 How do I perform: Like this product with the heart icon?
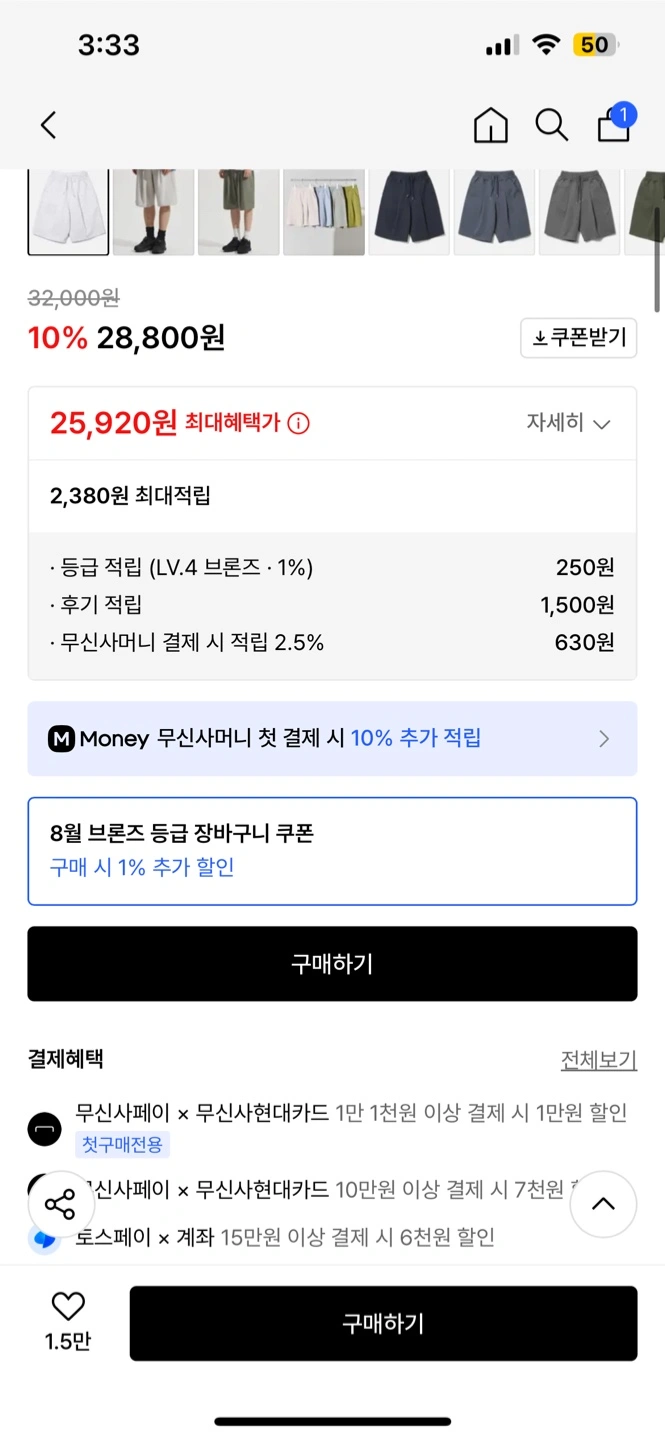coord(68,1305)
